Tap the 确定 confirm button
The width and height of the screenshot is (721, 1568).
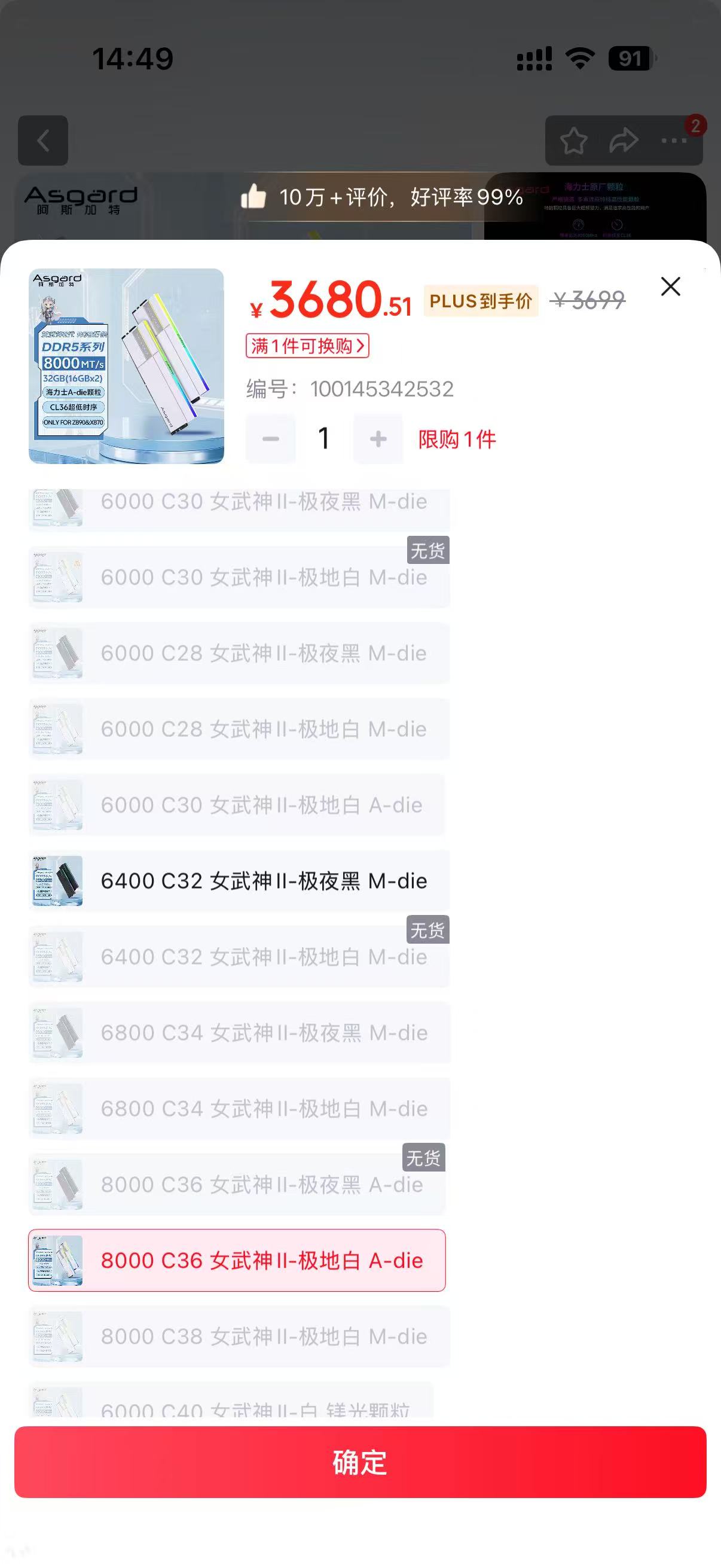click(x=360, y=1462)
